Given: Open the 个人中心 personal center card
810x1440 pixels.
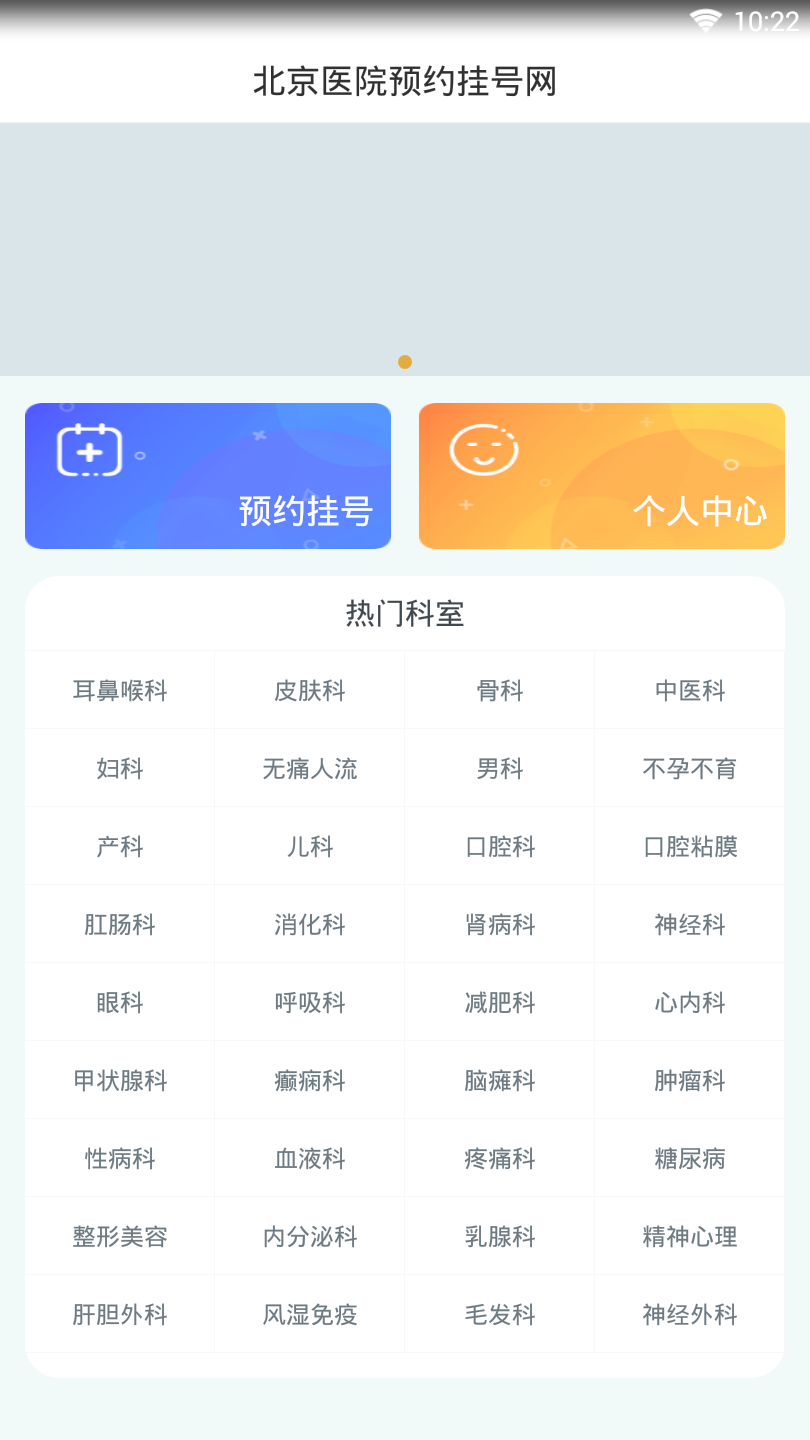Looking at the screenshot, I should pyautogui.click(x=601, y=476).
